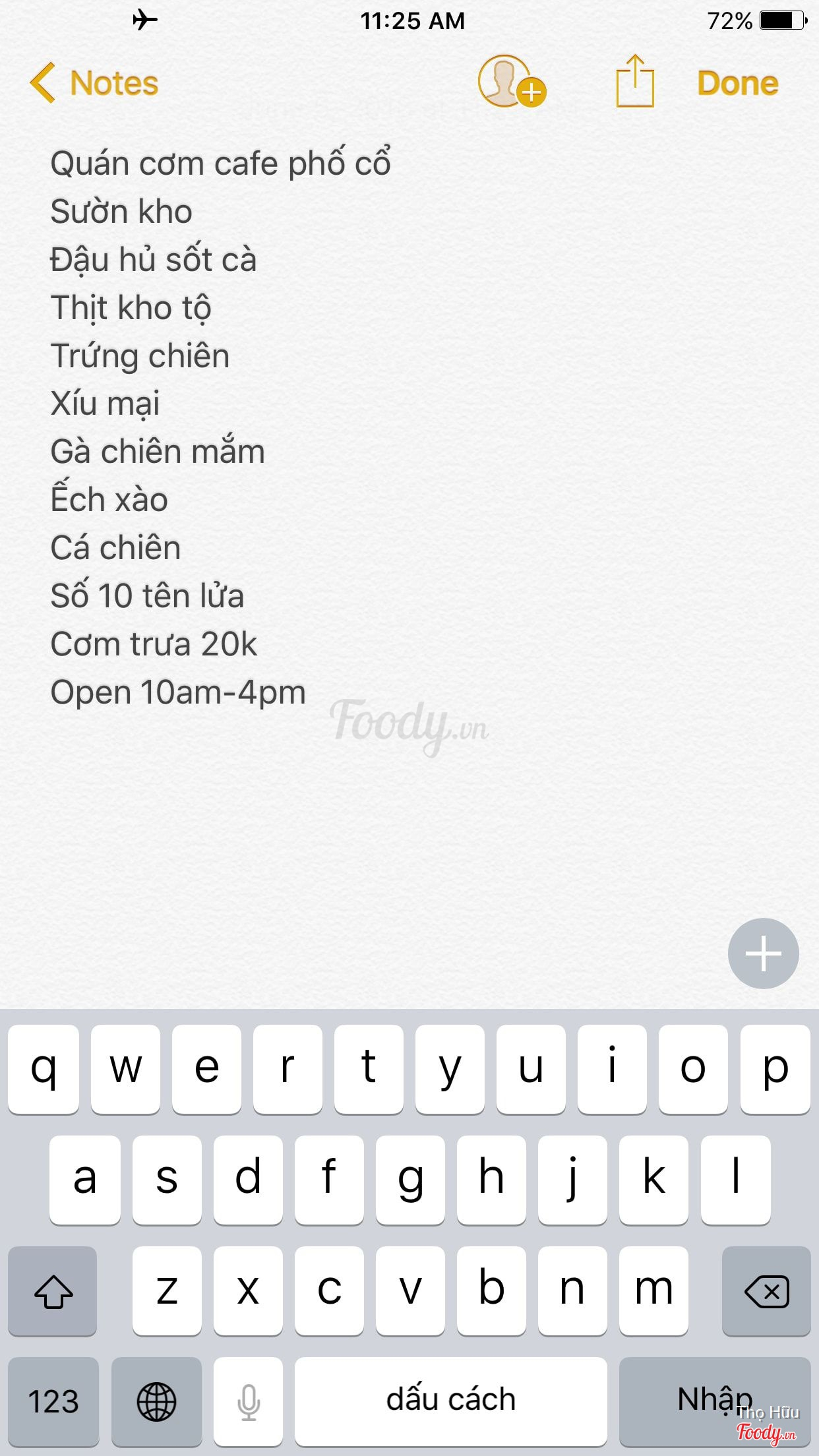Go back to the Notes list
The height and width of the screenshot is (1456, 819).
click(94, 83)
